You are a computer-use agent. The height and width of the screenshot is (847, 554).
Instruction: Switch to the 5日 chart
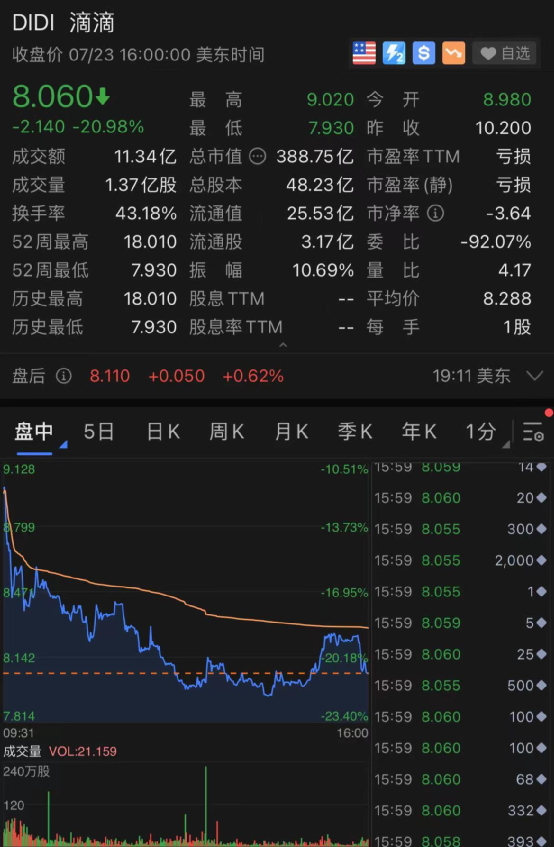pos(99,432)
